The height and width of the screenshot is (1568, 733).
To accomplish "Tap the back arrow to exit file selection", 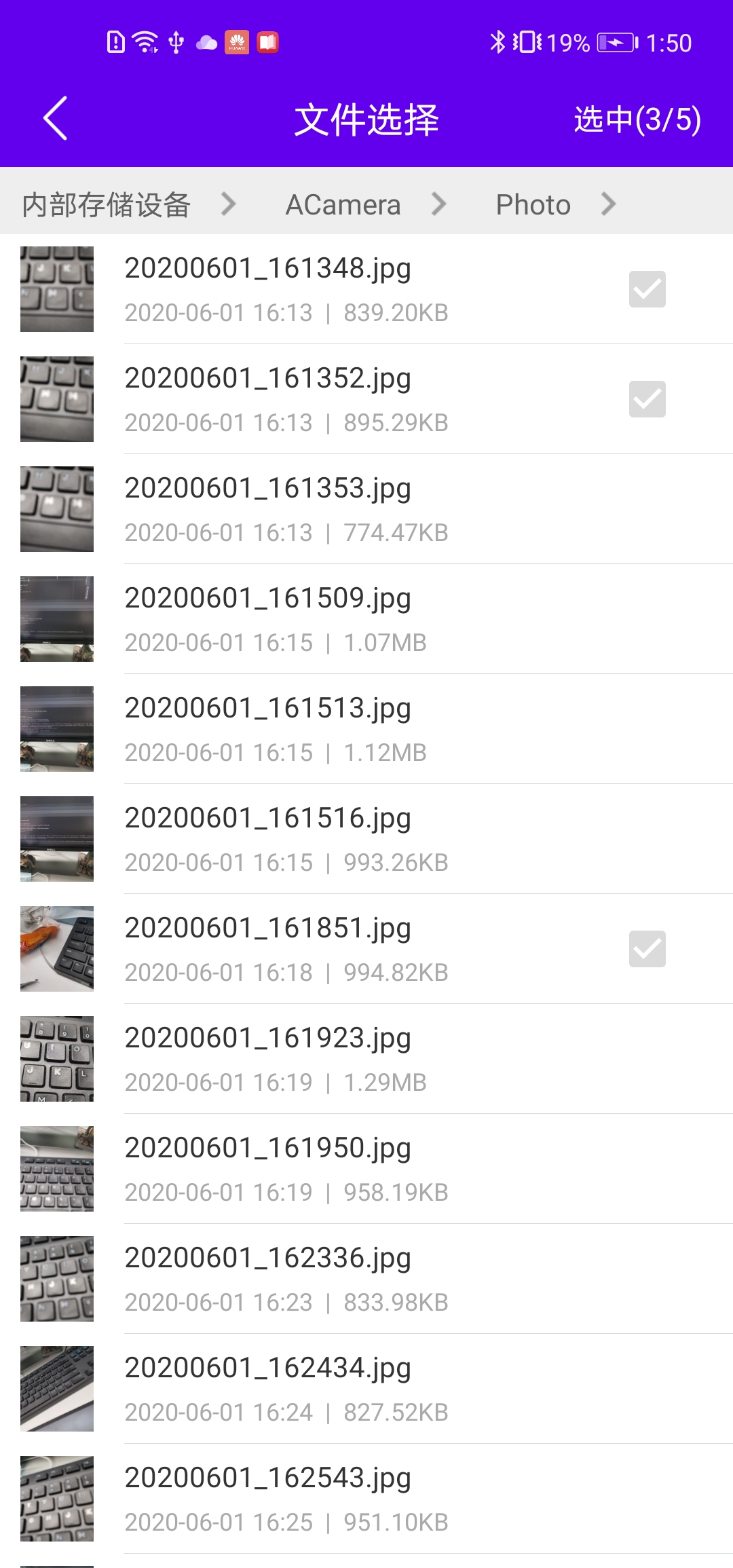I will tap(54, 117).
